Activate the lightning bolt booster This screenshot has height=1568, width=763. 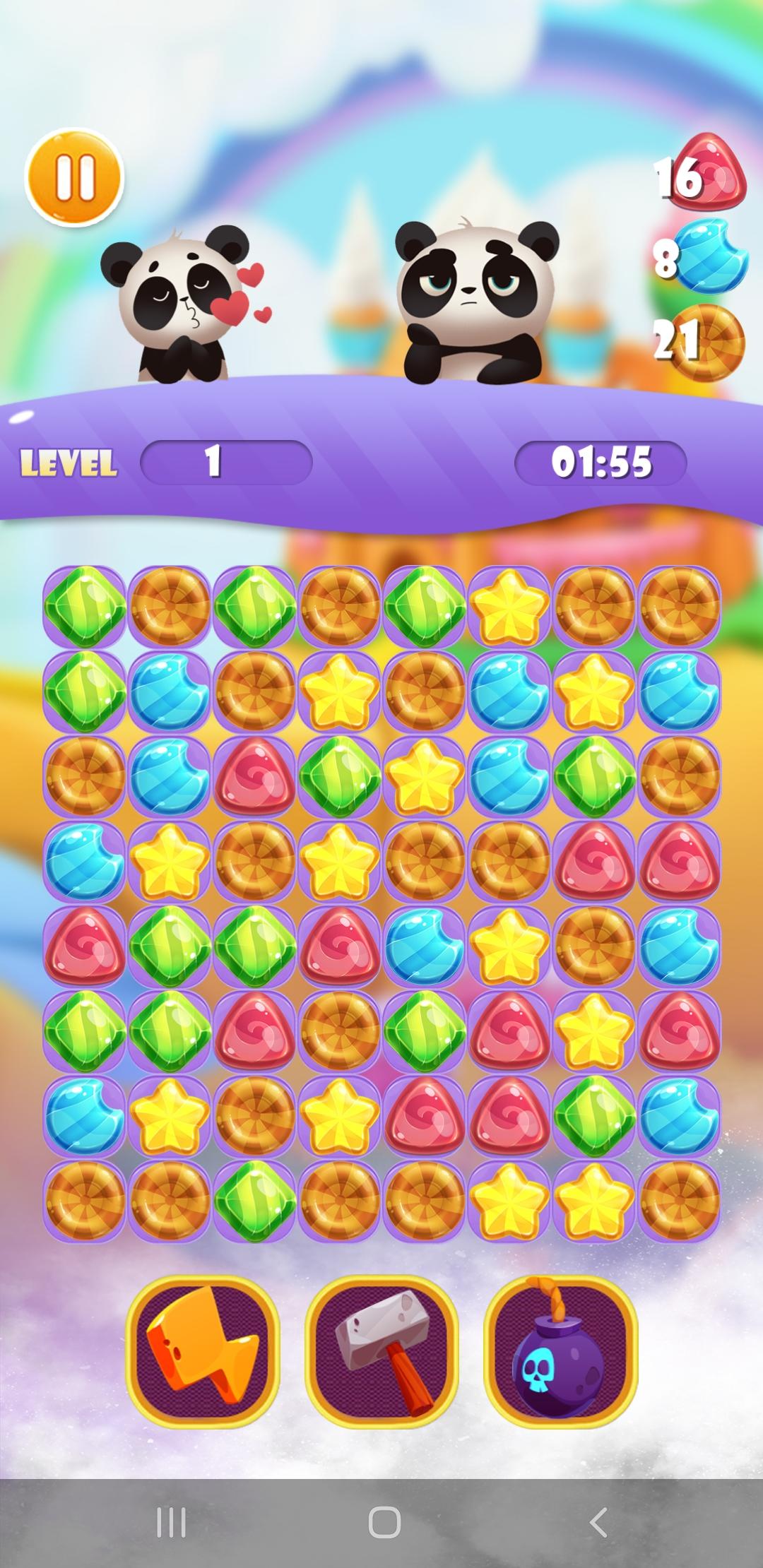203,1349
